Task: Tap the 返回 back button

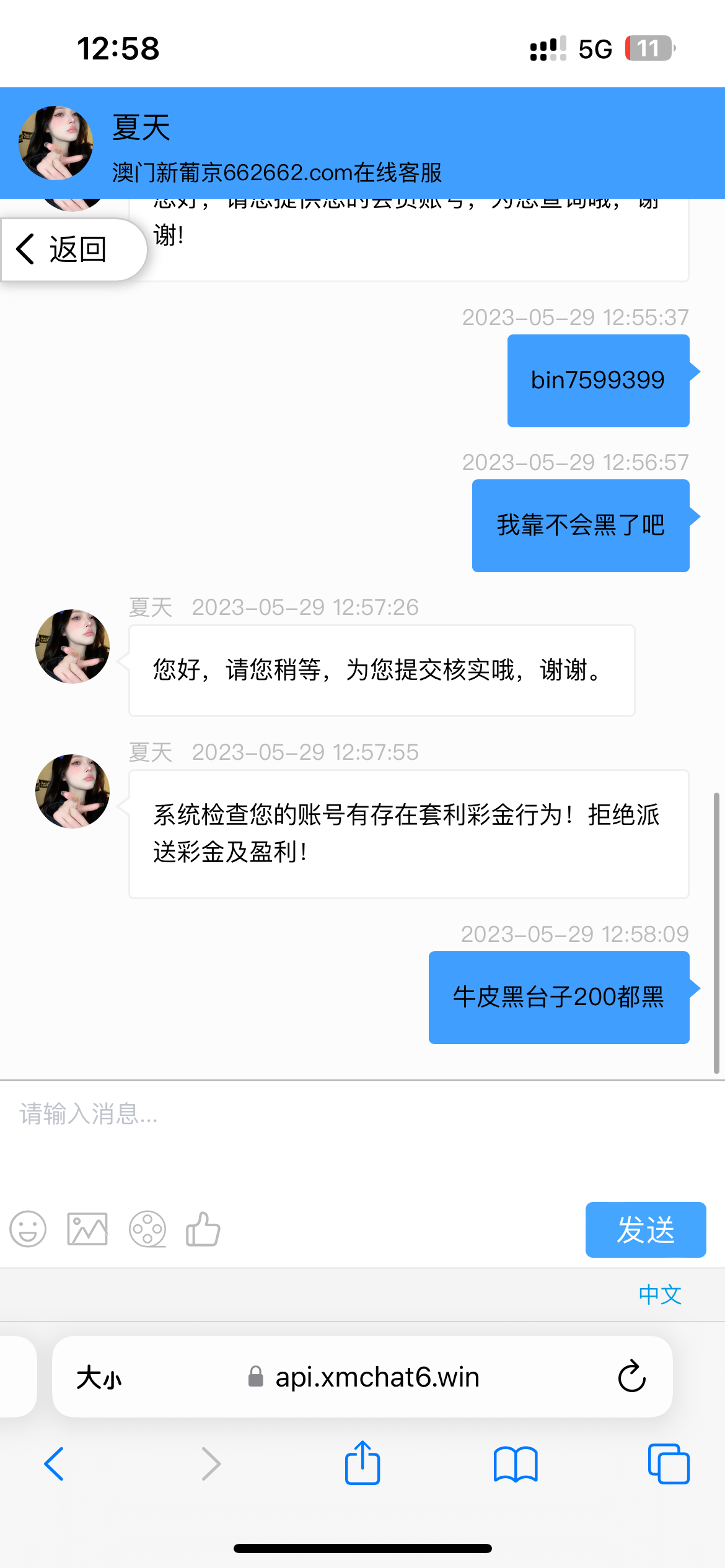Action: point(62,250)
